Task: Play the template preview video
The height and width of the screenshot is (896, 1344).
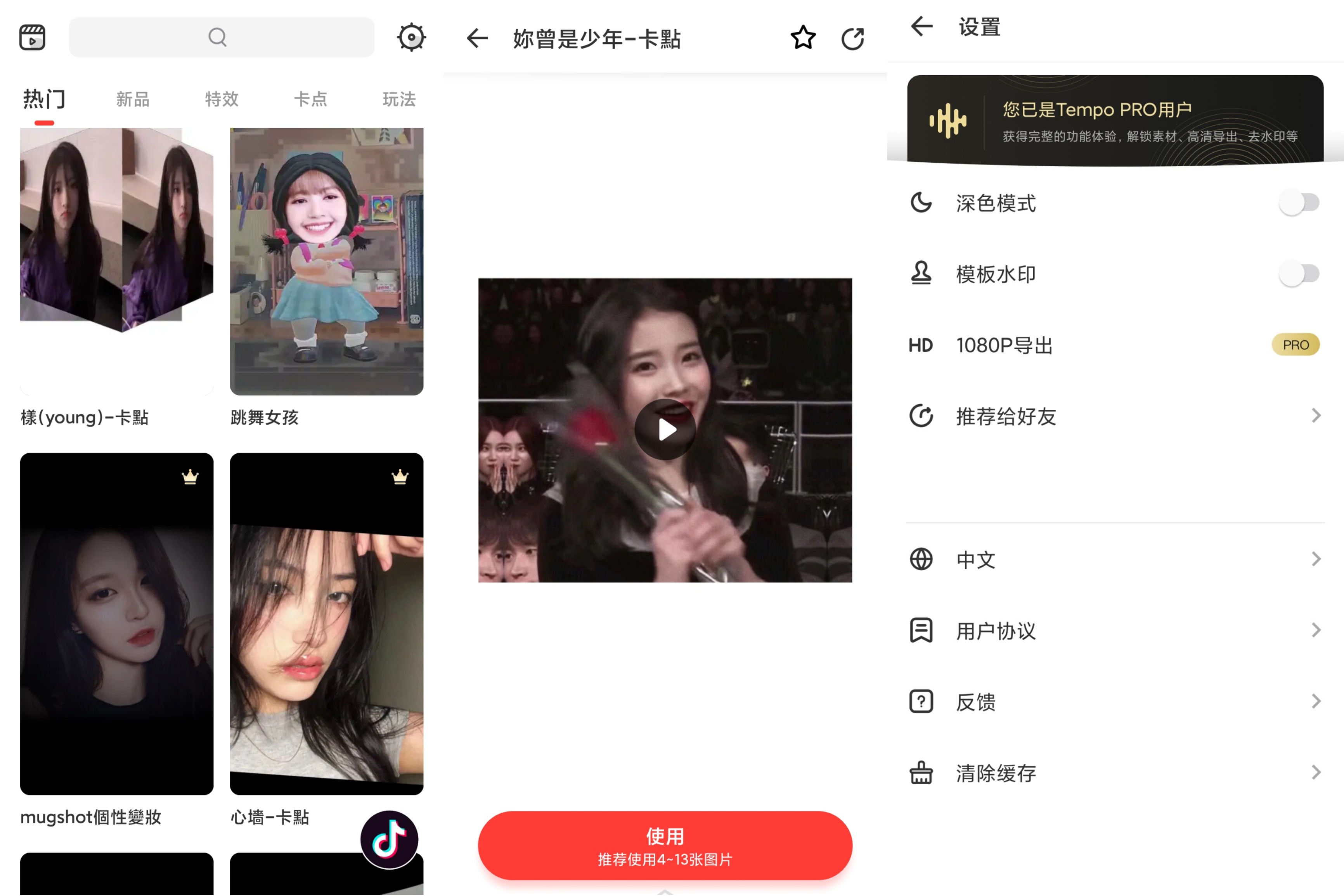Action: tap(665, 430)
